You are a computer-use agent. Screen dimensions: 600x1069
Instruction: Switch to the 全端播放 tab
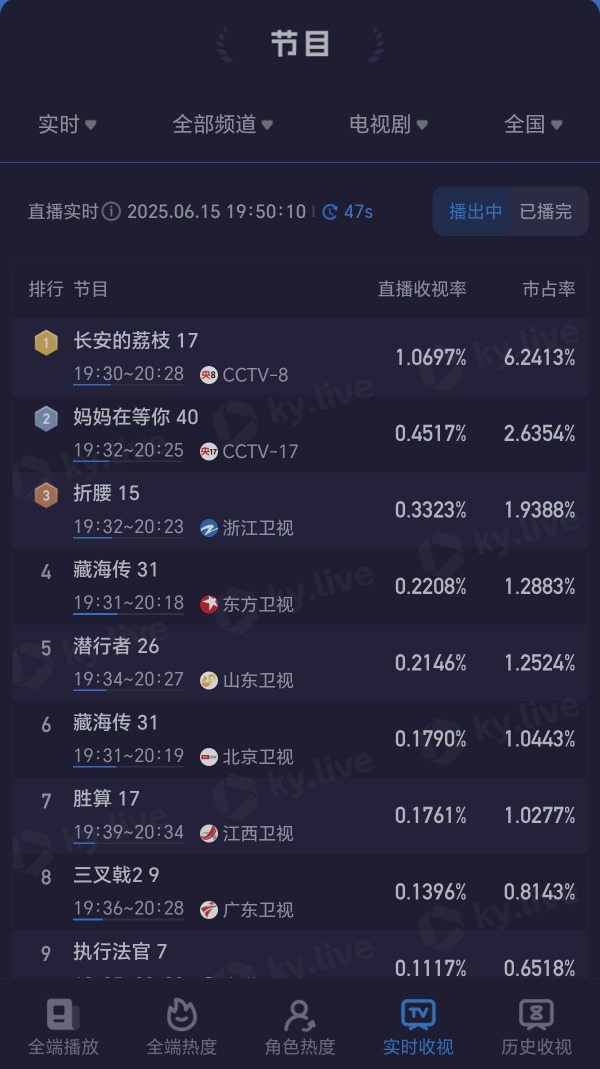(x=63, y=1027)
